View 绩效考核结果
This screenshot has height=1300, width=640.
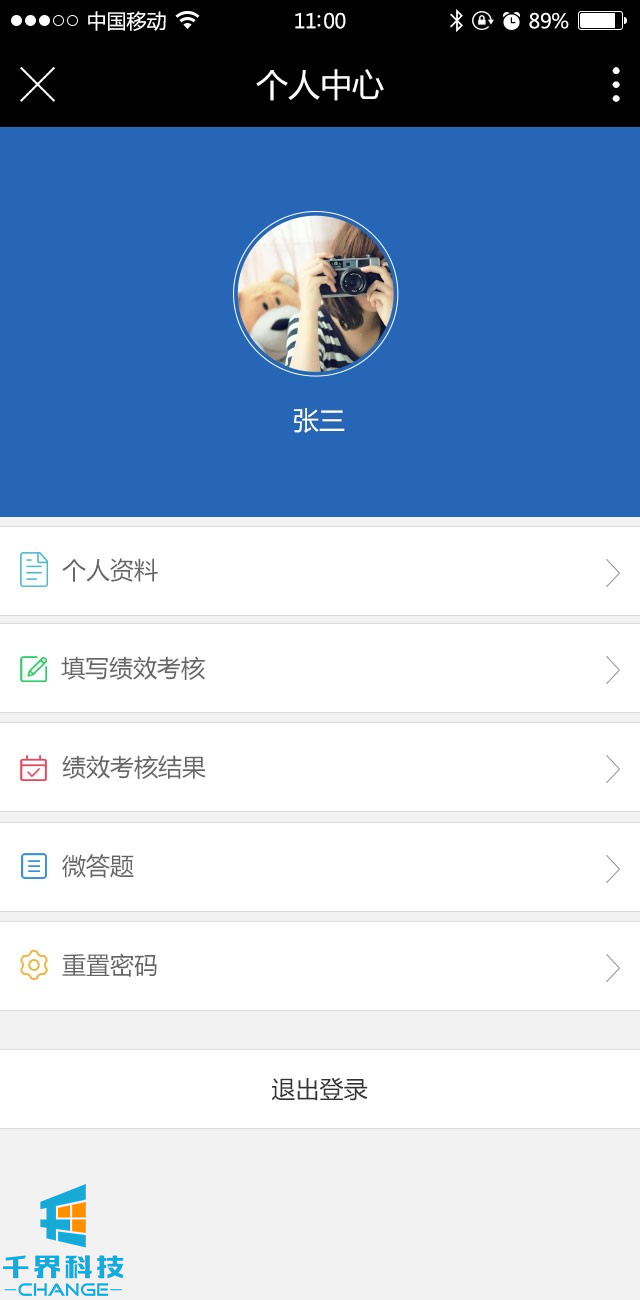point(320,768)
